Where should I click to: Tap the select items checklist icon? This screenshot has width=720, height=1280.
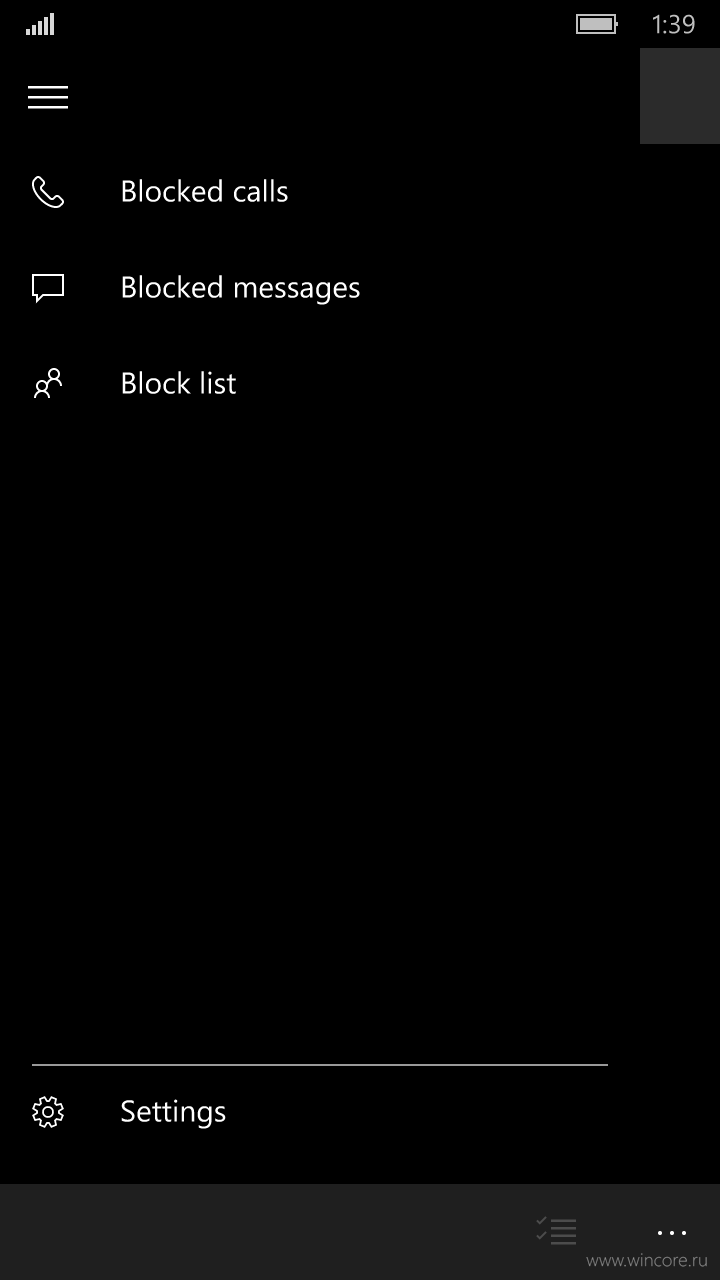coord(556,1231)
